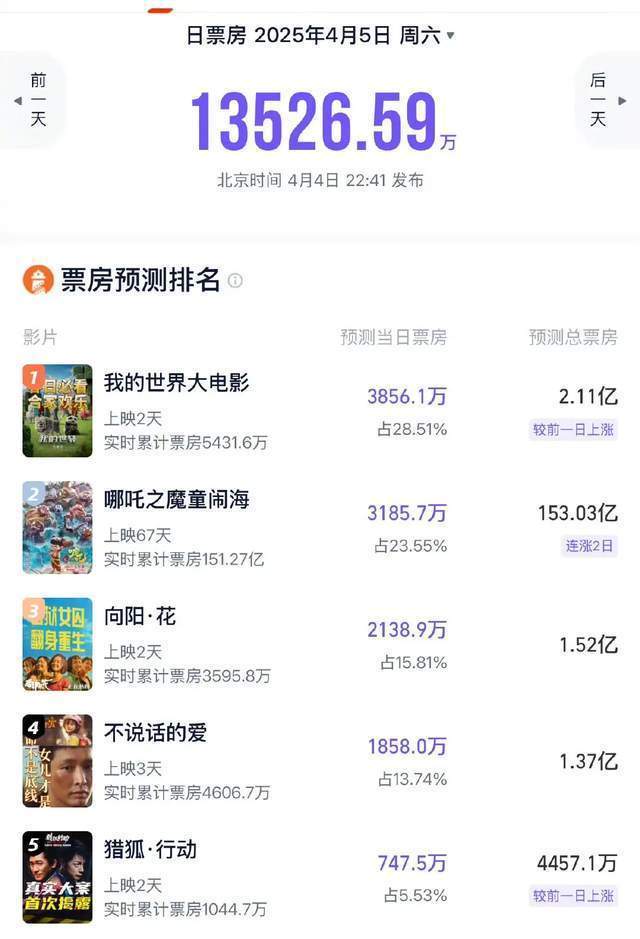View details for 向阳·花

pyautogui.click(x=140, y=617)
